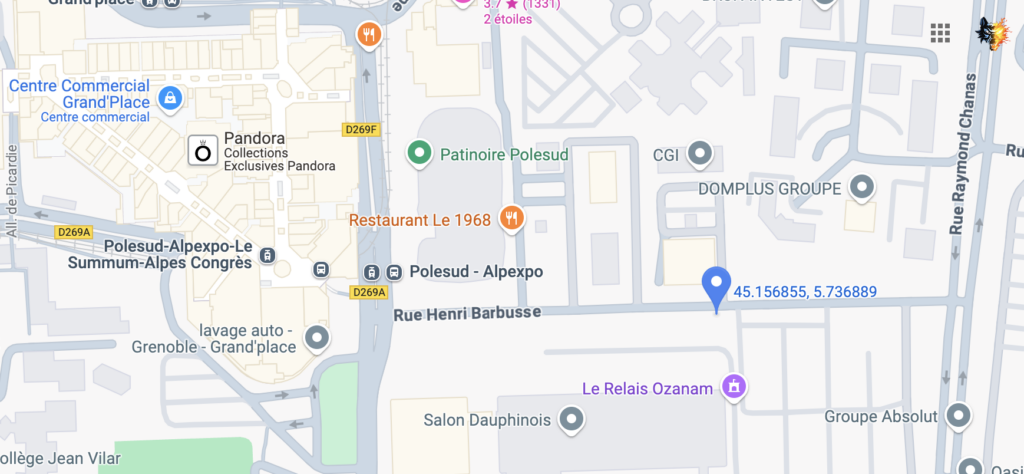The image size is (1024, 474).
Task: Tap the Polesud - Alpexpo transit stop
Action: [x=394, y=272]
